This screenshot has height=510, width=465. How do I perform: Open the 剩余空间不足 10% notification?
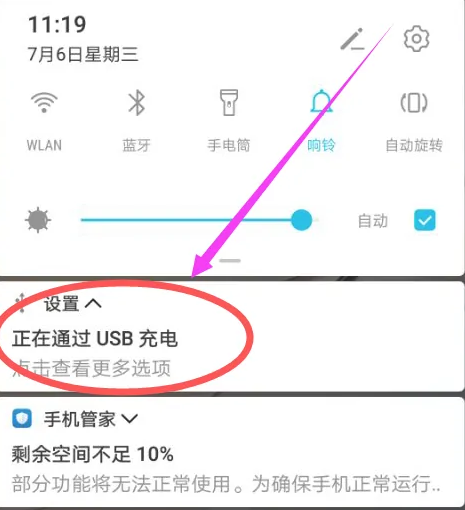point(232,452)
